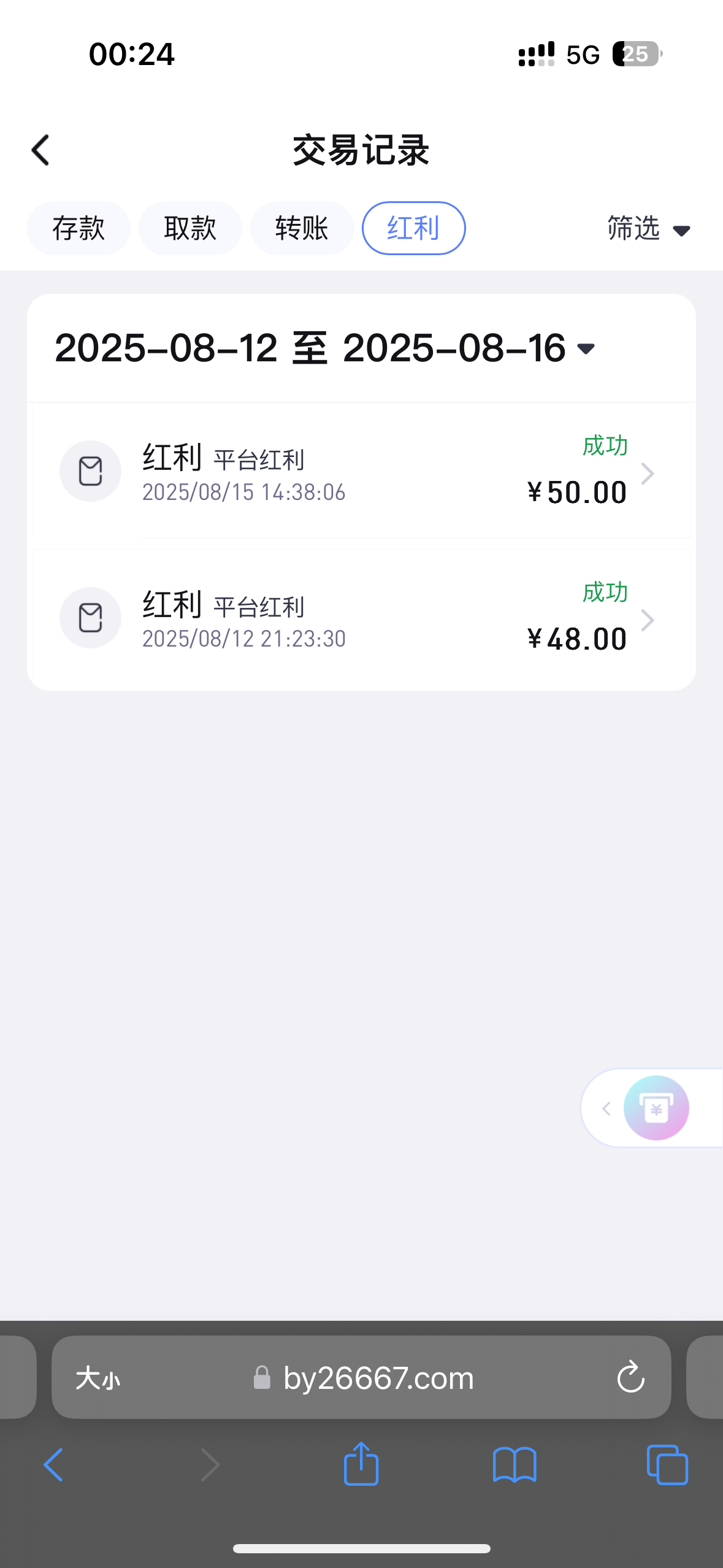The width and height of the screenshot is (723, 1568).
Task: Go back to the previous Safari page
Action: [54, 1464]
